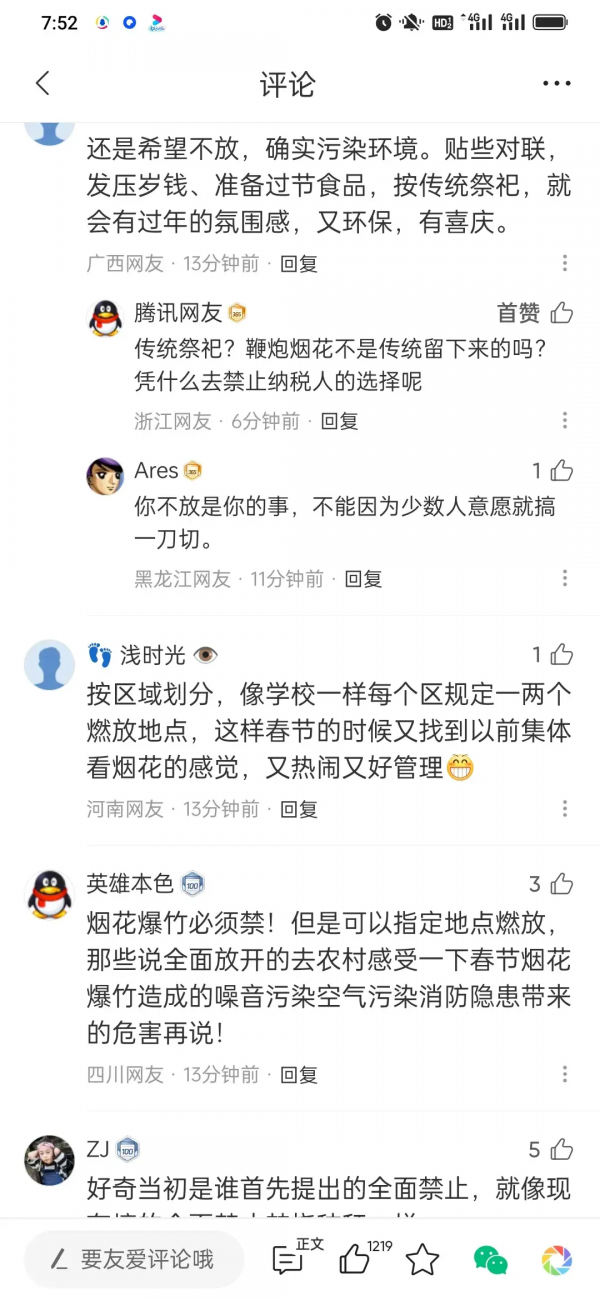
Task: Reply to 英雄本色's comment
Action: point(298,1075)
